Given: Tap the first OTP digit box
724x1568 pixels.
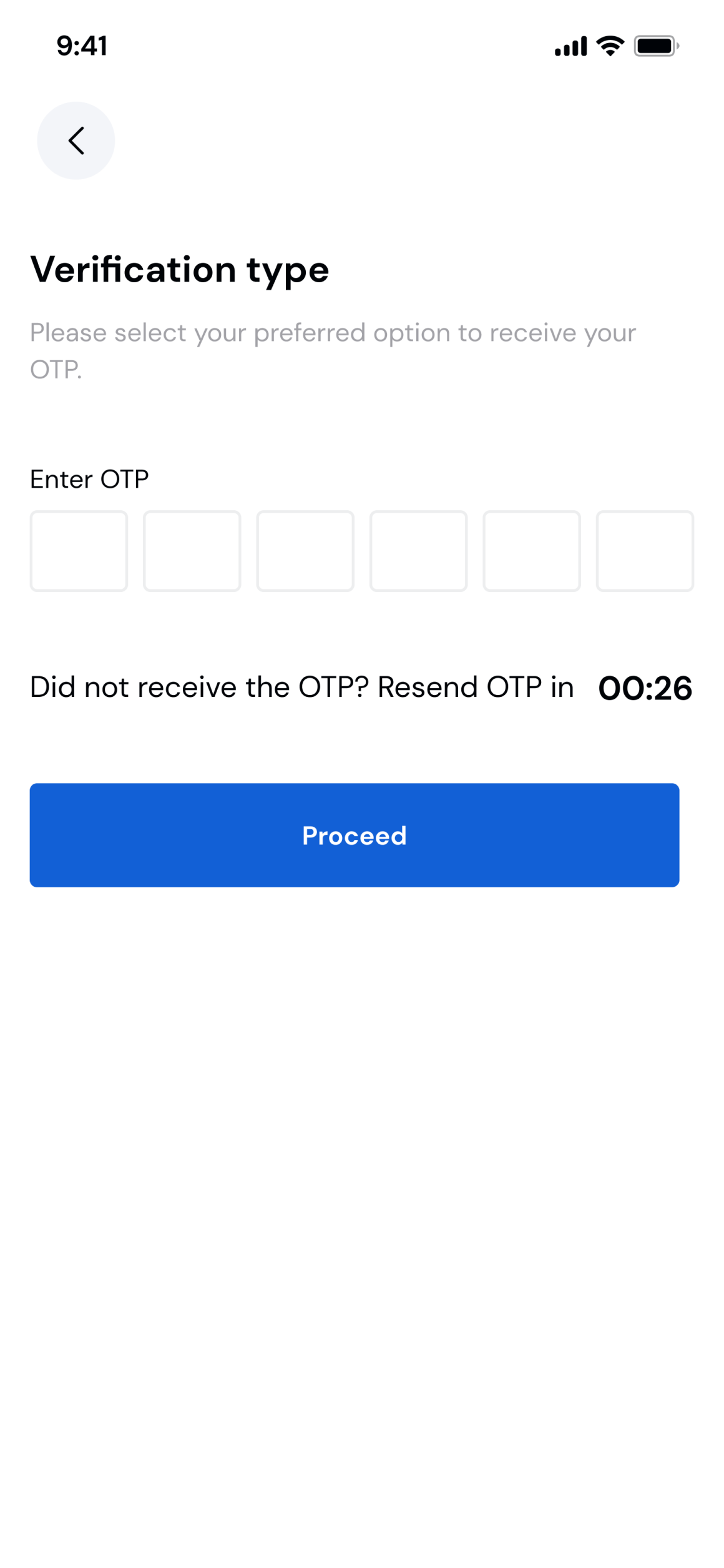Looking at the screenshot, I should pos(79,551).
